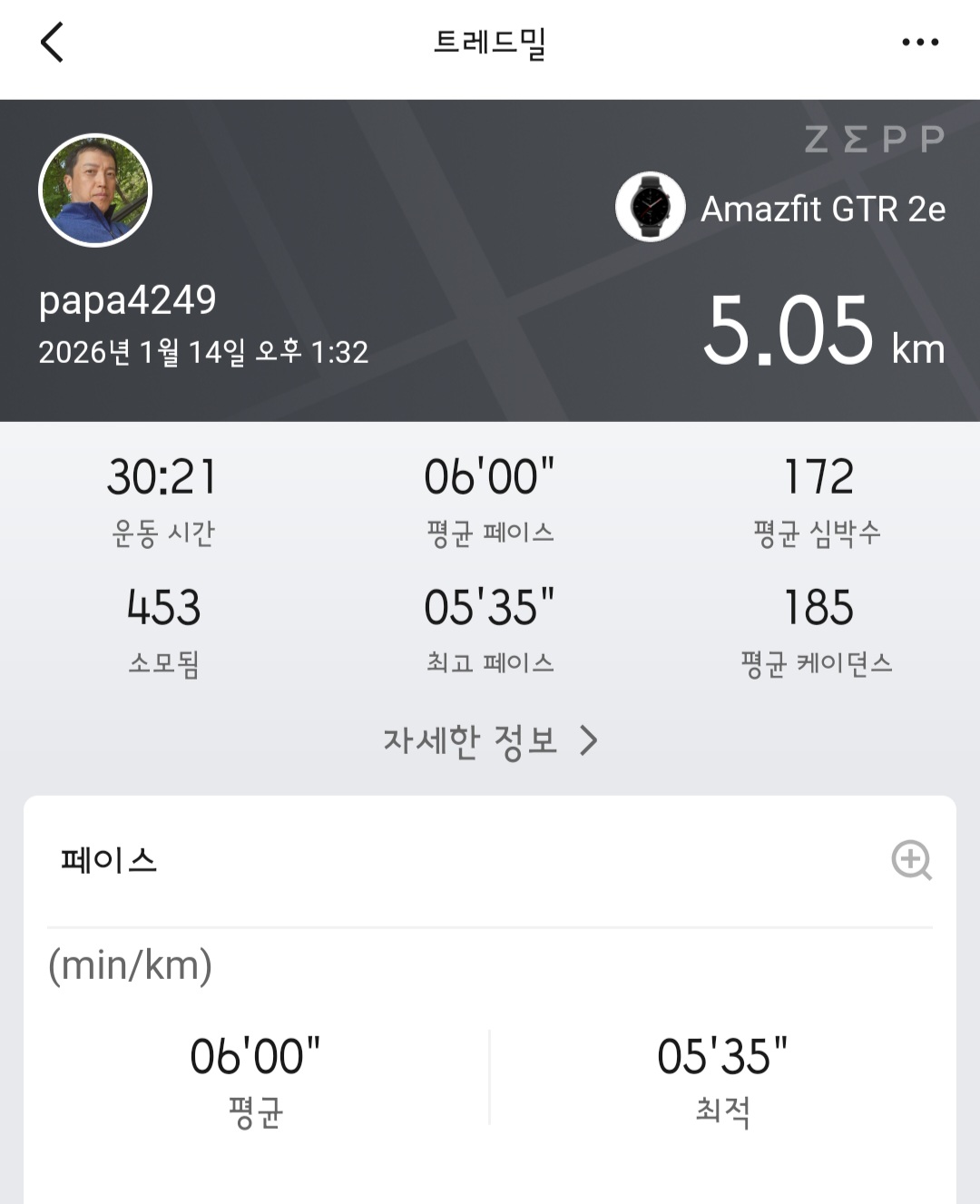Tap the ZEPP logo
The height and width of the screenshot is (1204, 980).
[x=874, y=139]
